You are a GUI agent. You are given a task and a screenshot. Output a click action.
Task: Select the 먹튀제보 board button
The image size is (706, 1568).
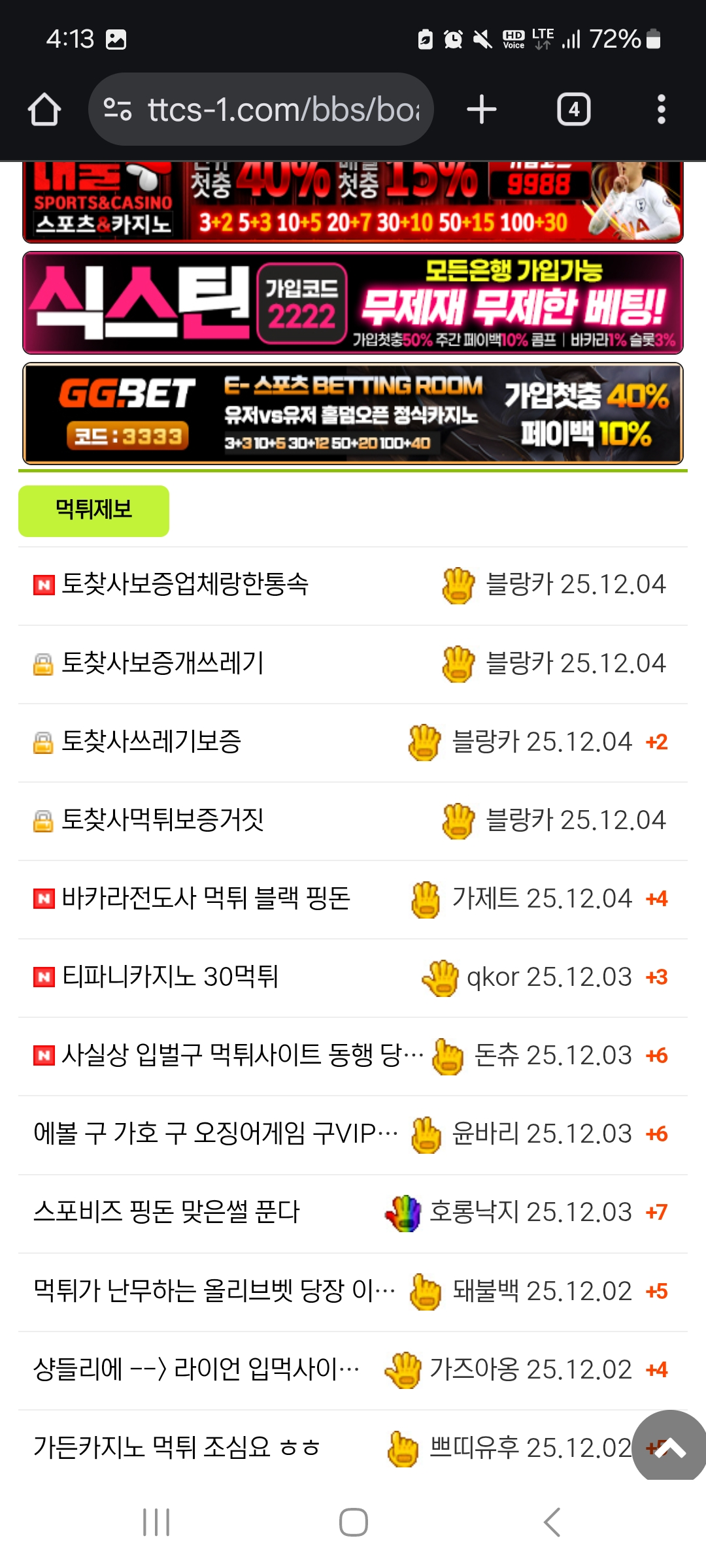(93, 511)
